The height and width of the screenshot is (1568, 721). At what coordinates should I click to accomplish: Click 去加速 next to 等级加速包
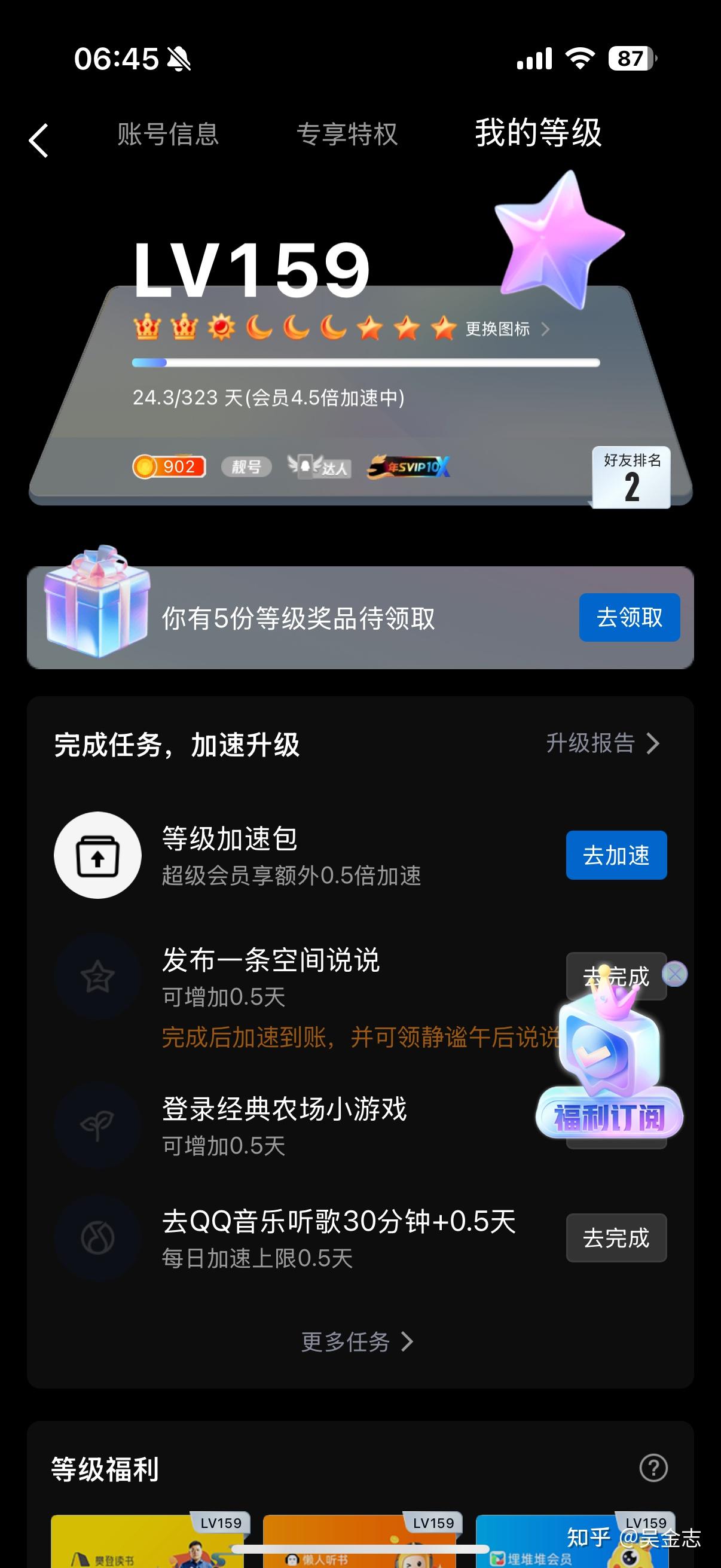tap(616, 855)
